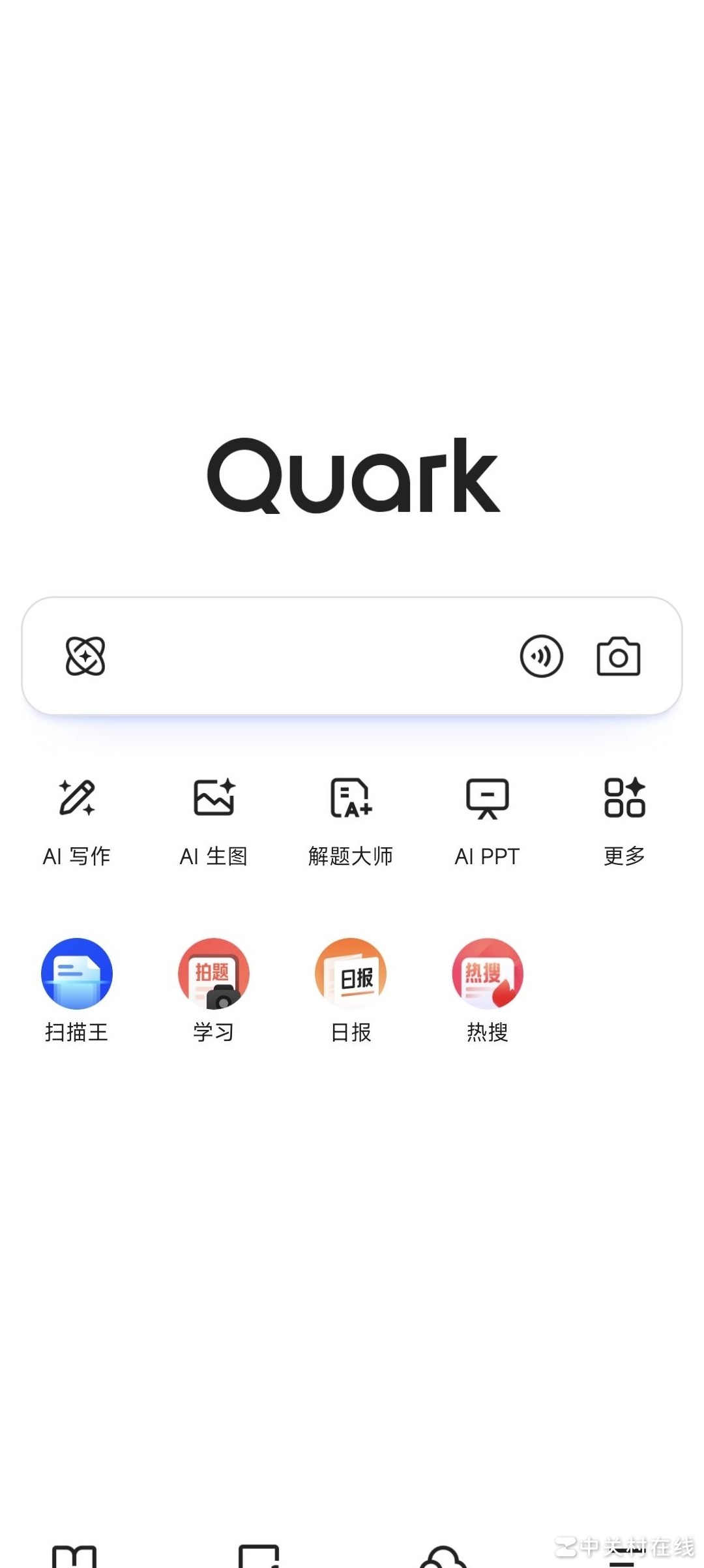Open 日报 daily report
The height and width of the screenshot is (1568, 704).
click(x=350, y=991)
